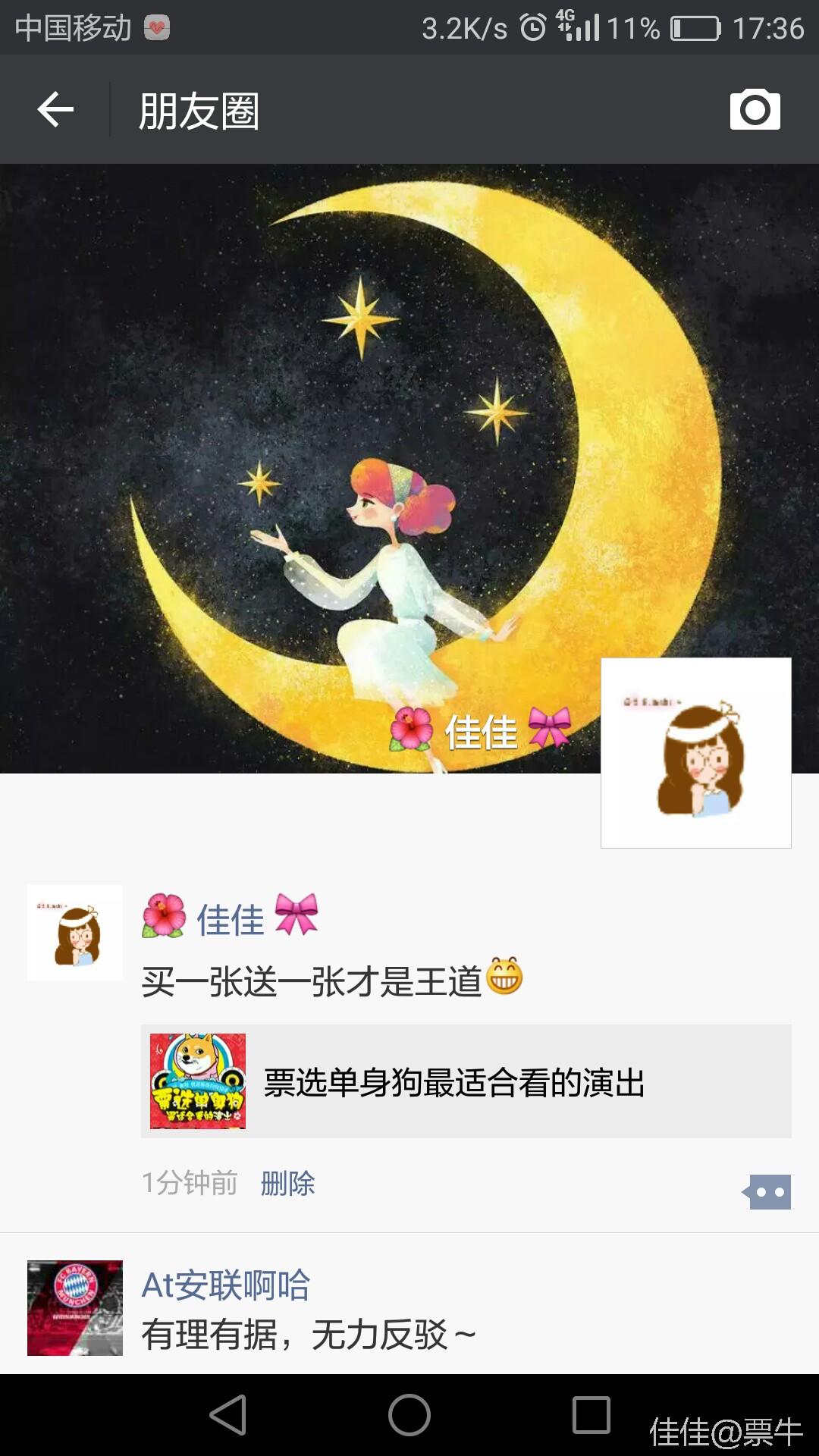The image size is (819, 1456).
Task: Open At安联啊哈's profile name link
Action: coord(226,1285)
